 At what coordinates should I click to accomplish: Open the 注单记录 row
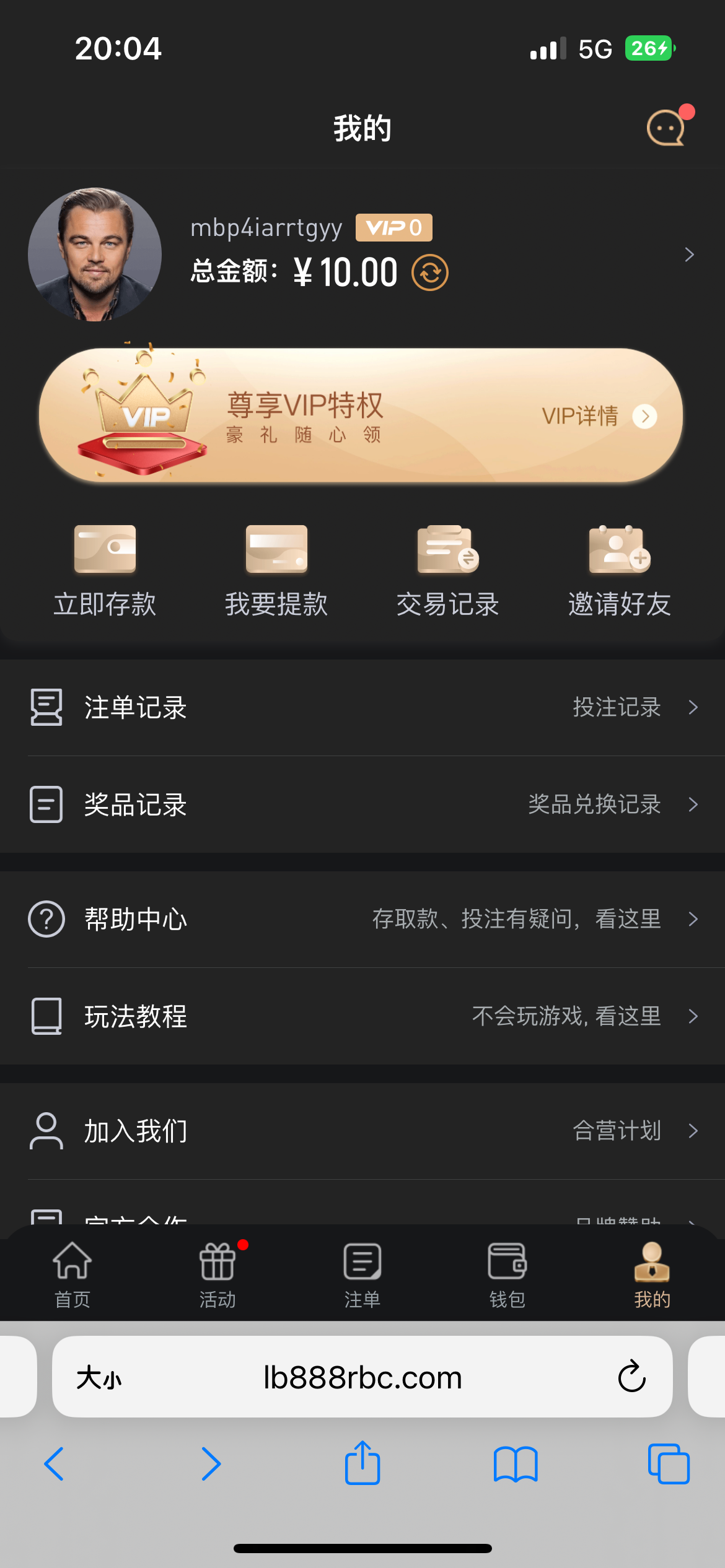(362, 707)
